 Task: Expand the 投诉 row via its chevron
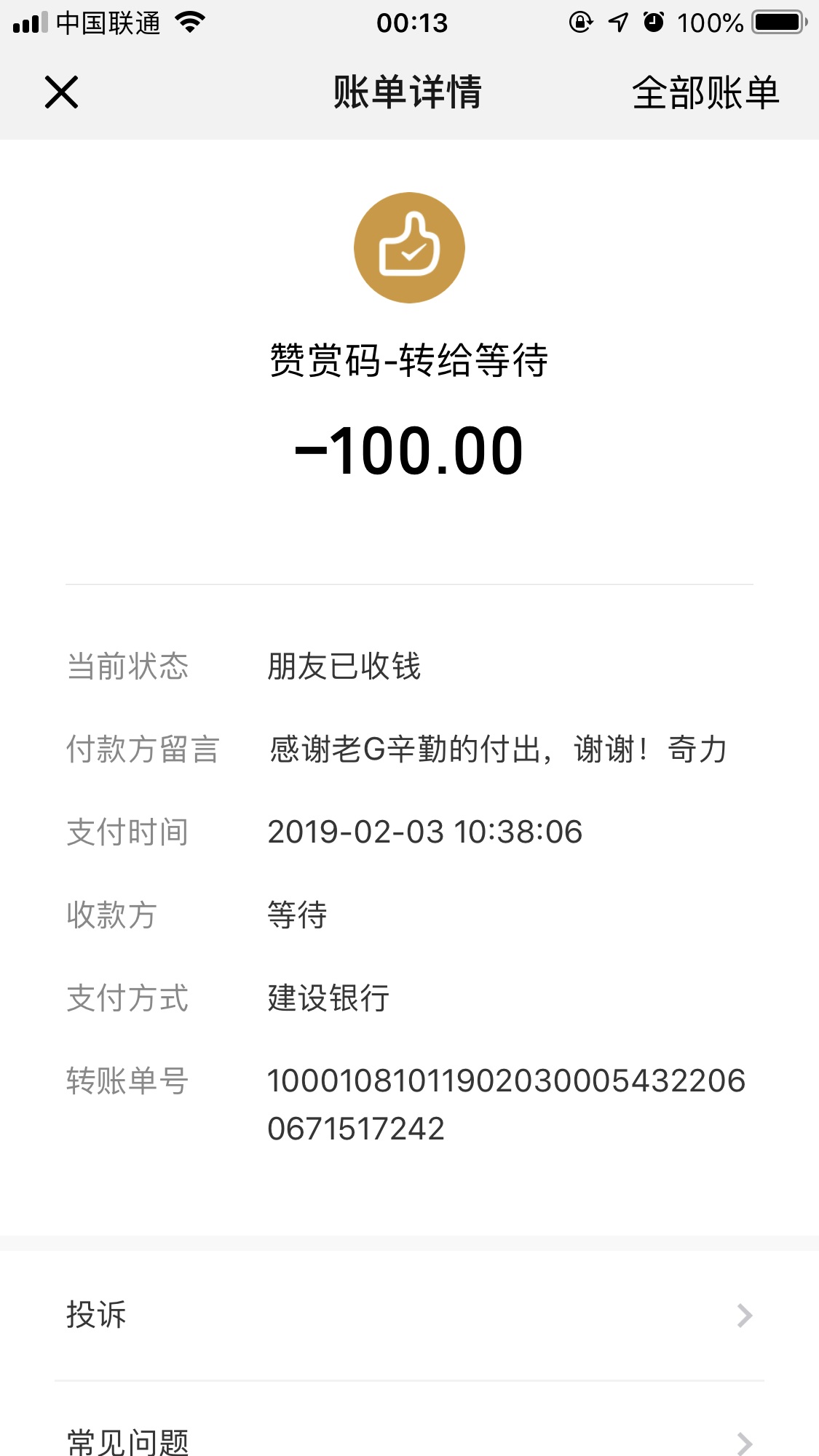pyautogui.click(x=744, y=1315)
